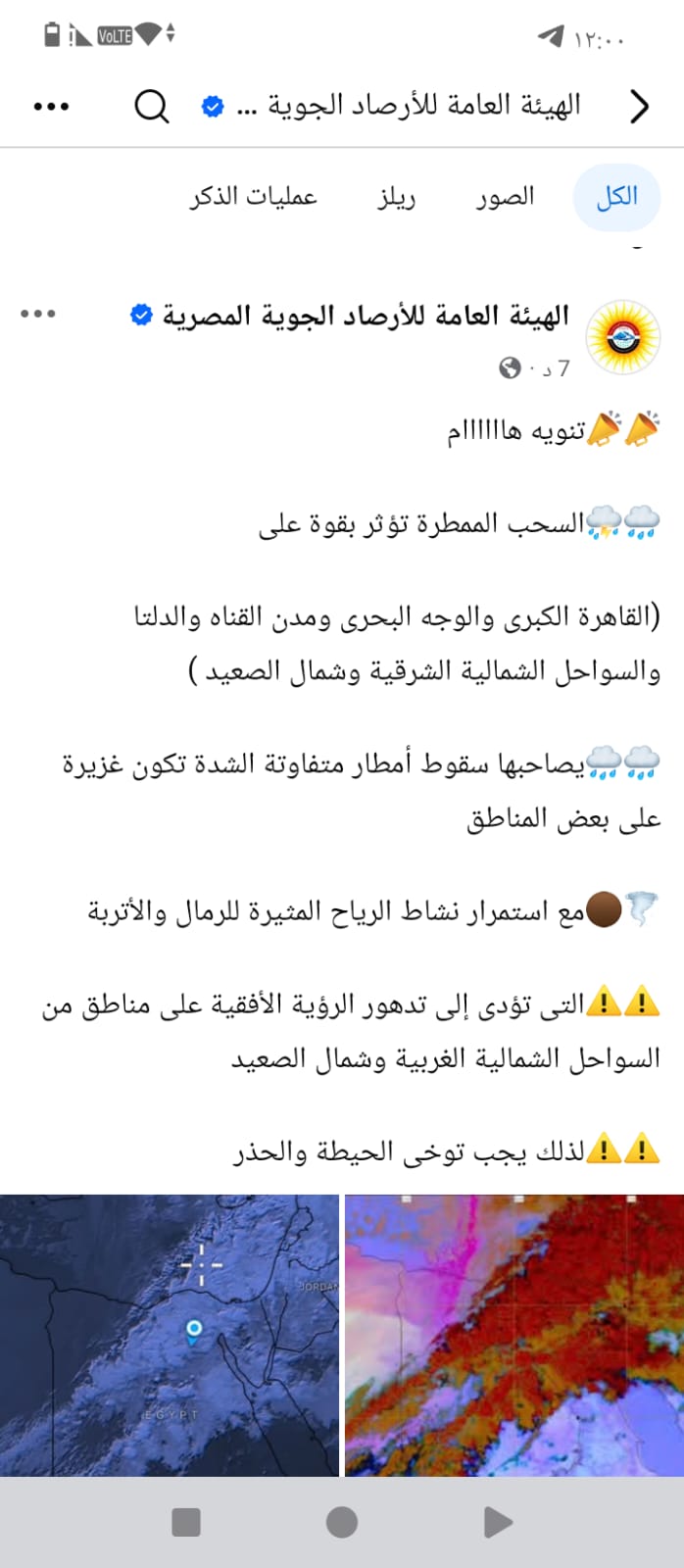
Task: Go back using the header arrow
Action: (639, 106)
